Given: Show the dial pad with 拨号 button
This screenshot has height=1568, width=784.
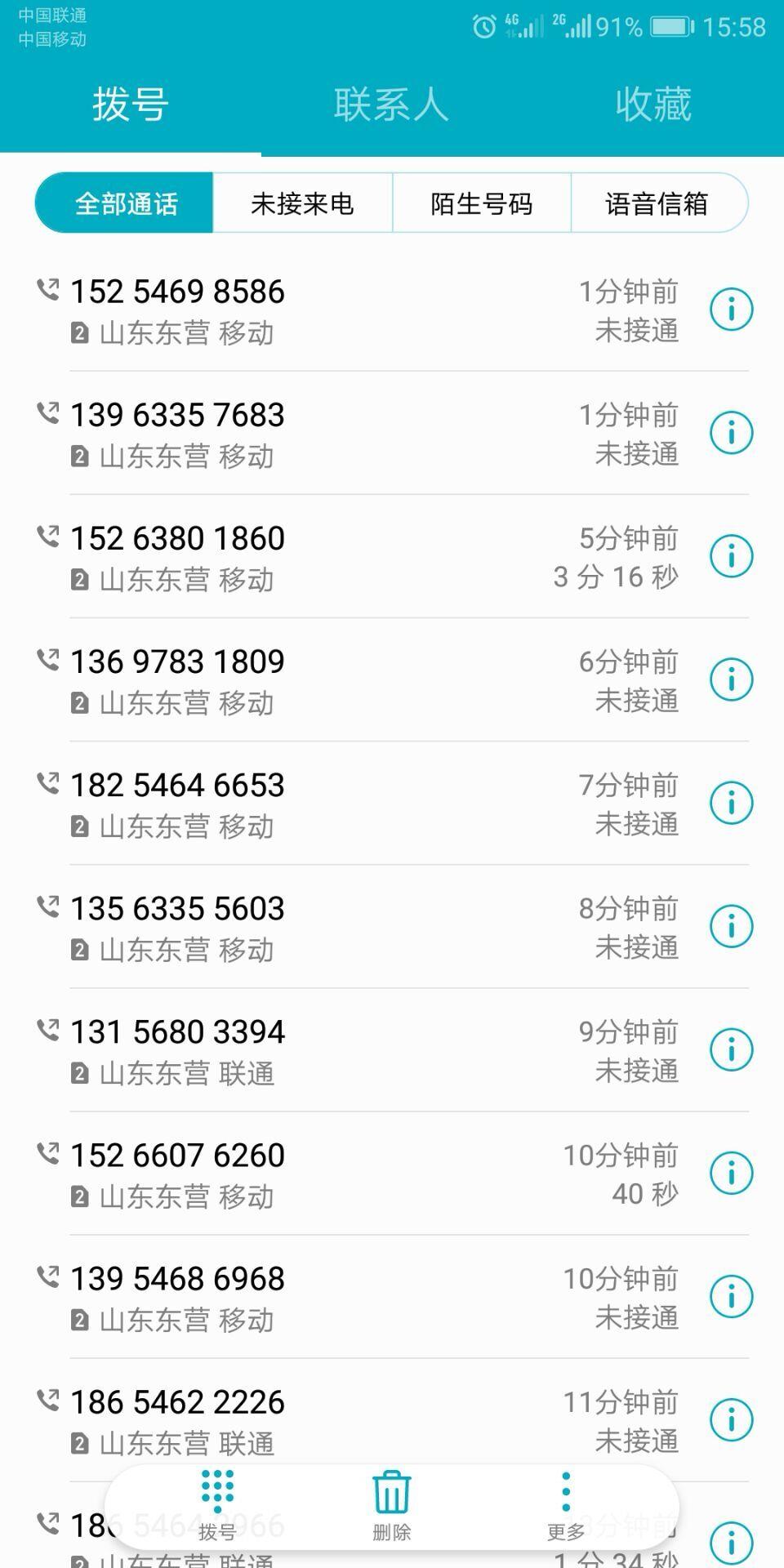Looking at the screenshot, I should click(x=217, y=1505).
